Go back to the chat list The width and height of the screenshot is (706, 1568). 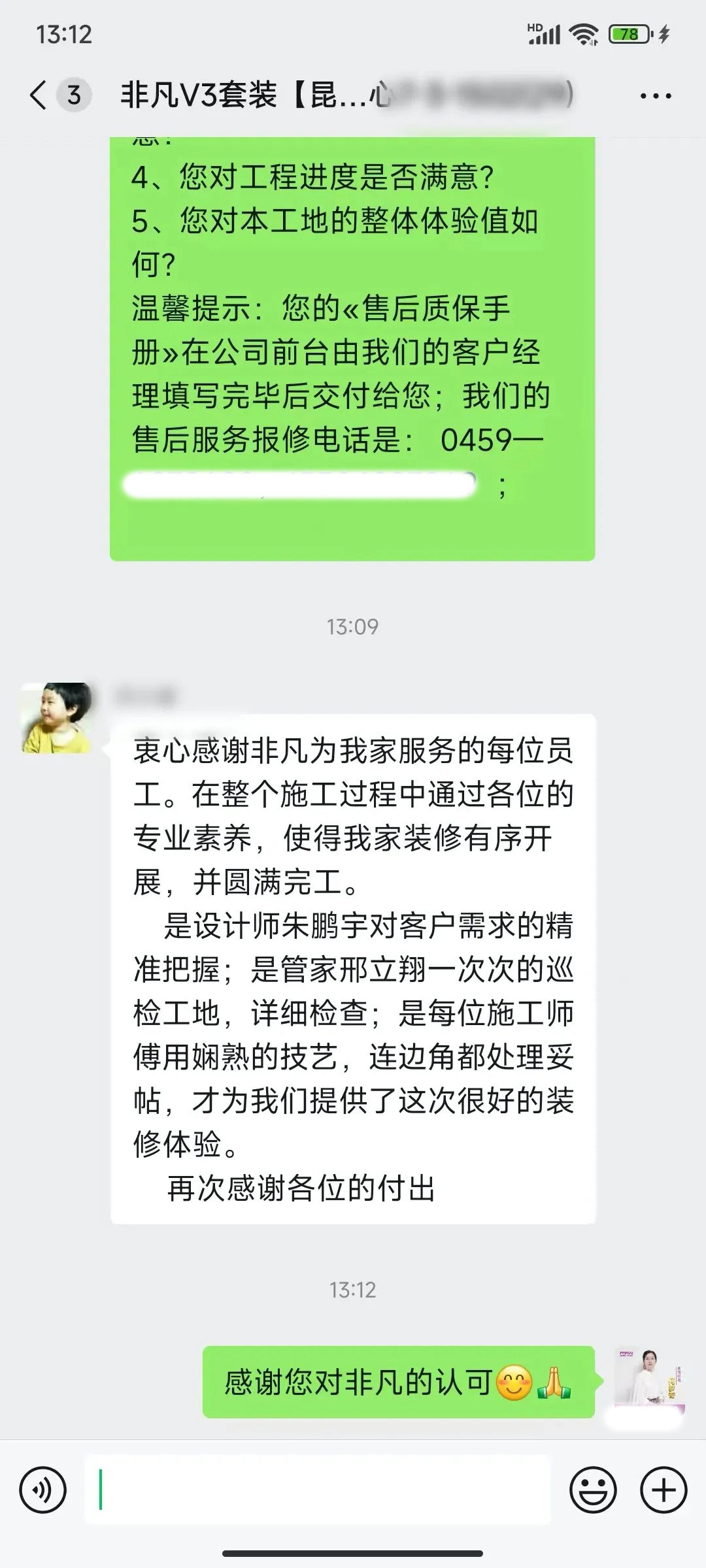[x=39, y=95]
